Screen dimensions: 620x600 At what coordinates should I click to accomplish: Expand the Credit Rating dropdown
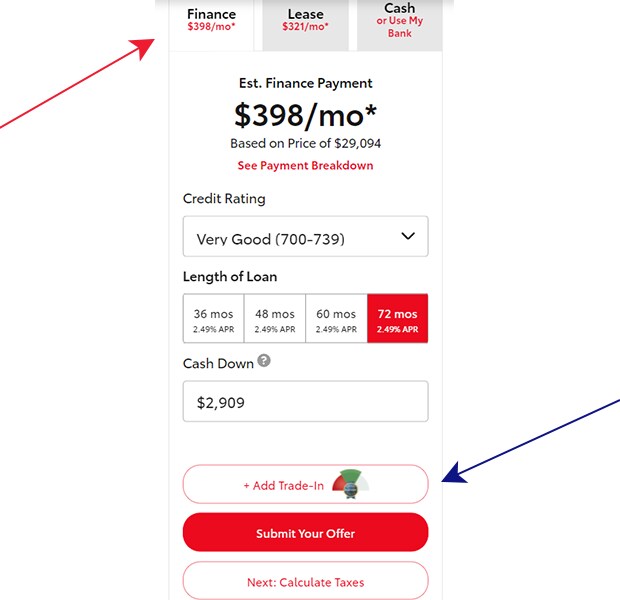tap(305, 237)
